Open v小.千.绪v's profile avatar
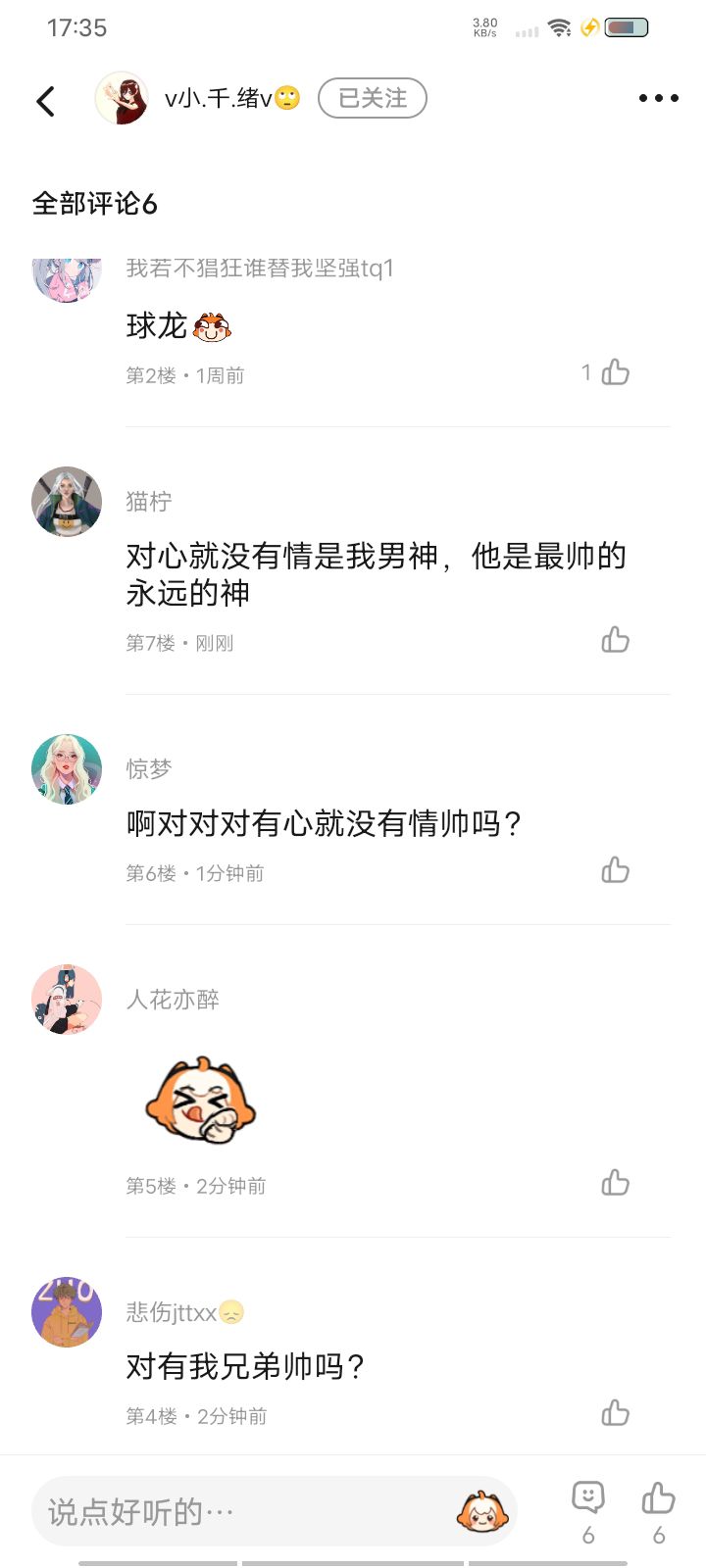Image resolution: width=706 pixels, height=1568 pixels. [122, 98]
